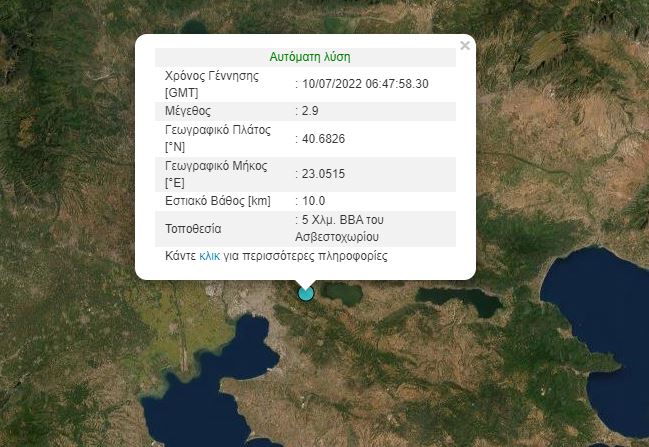Open the 'κλικ' link for more information
Image resolution: width=649 pixels, height=447 pixels.
(x=210, y=256)
